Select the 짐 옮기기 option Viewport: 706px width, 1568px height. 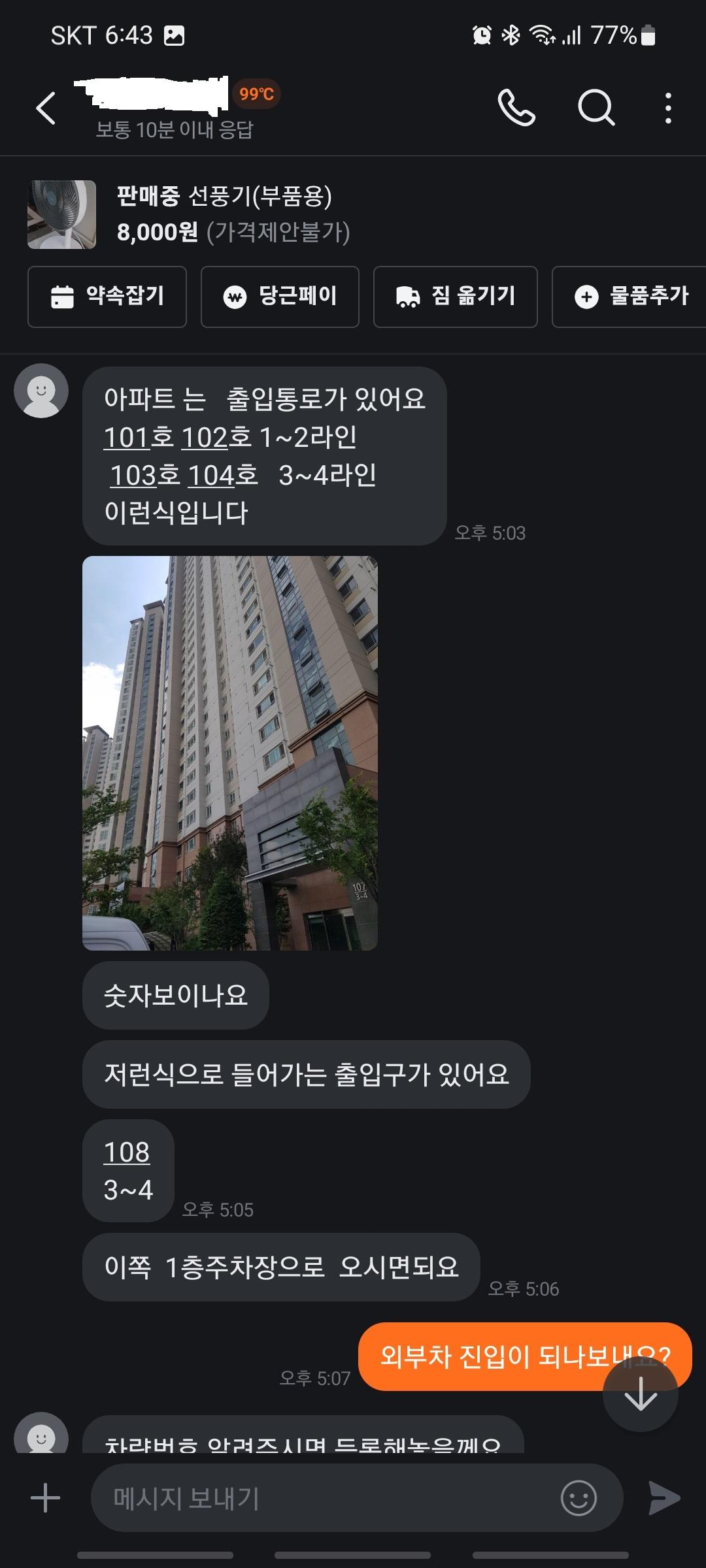pyautogui.click(x=455, y=297)
